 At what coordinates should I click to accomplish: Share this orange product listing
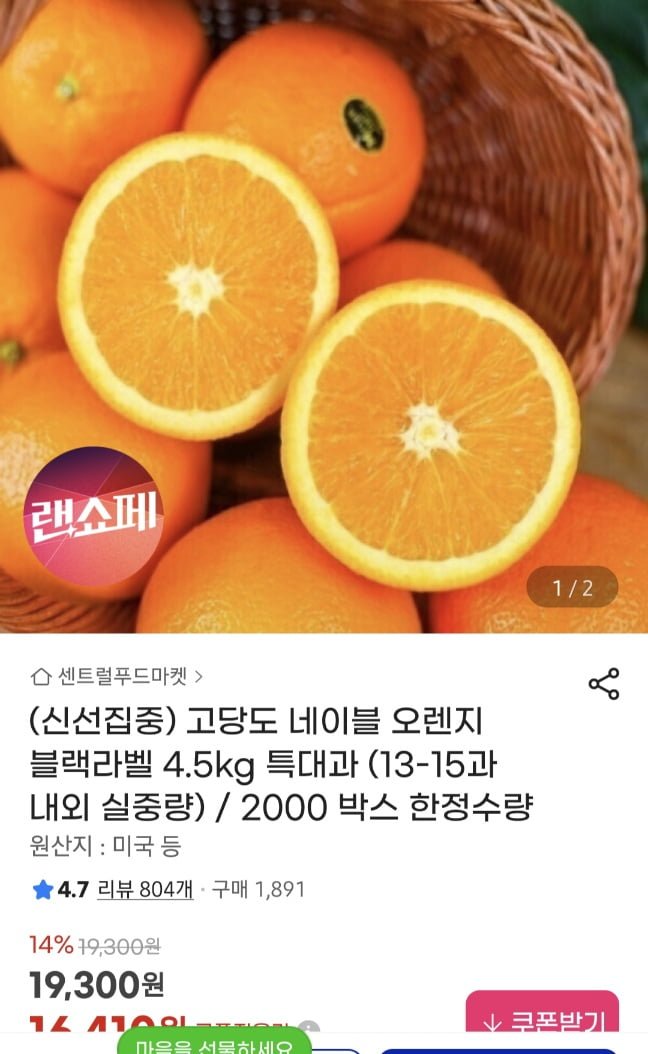[x=603, y=684]
